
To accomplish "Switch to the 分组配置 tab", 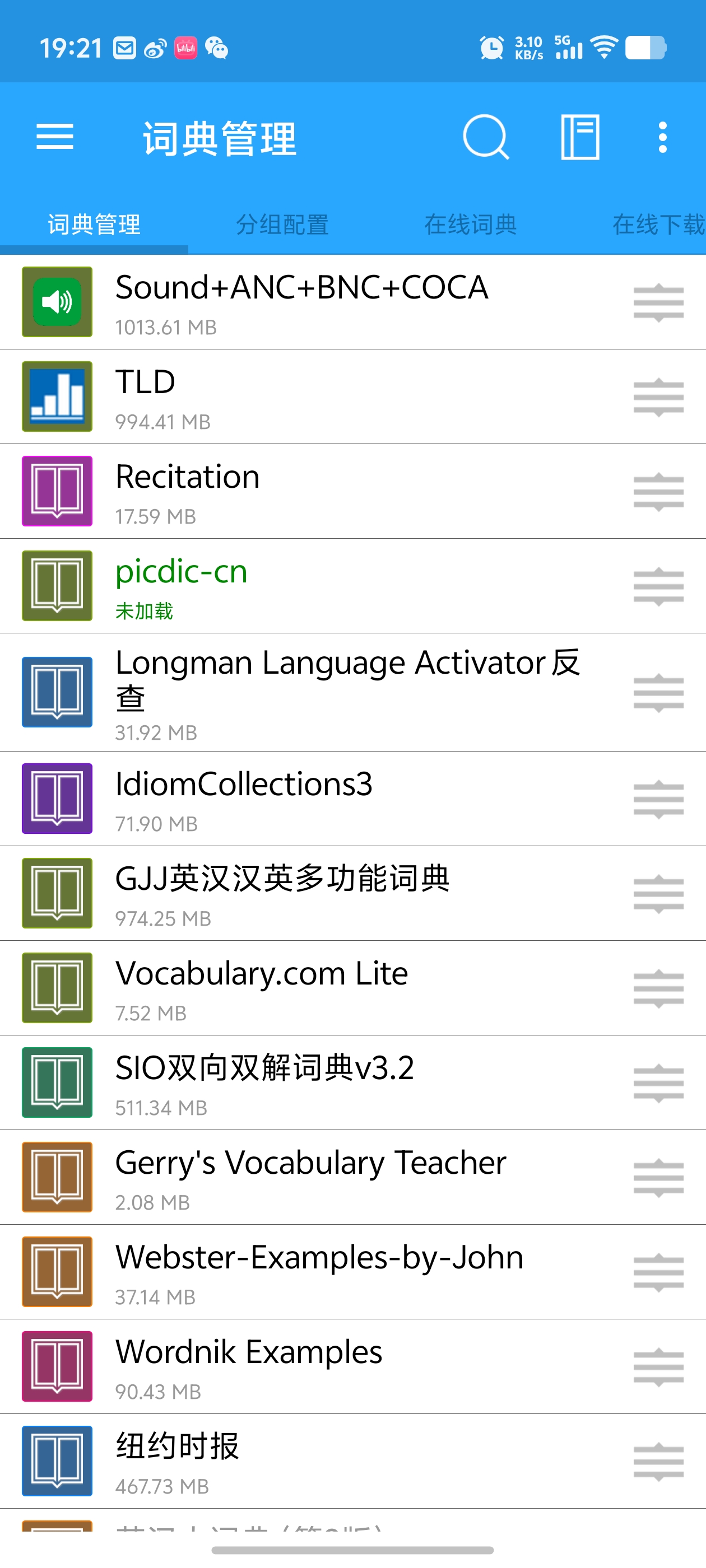I will [282, 225].
